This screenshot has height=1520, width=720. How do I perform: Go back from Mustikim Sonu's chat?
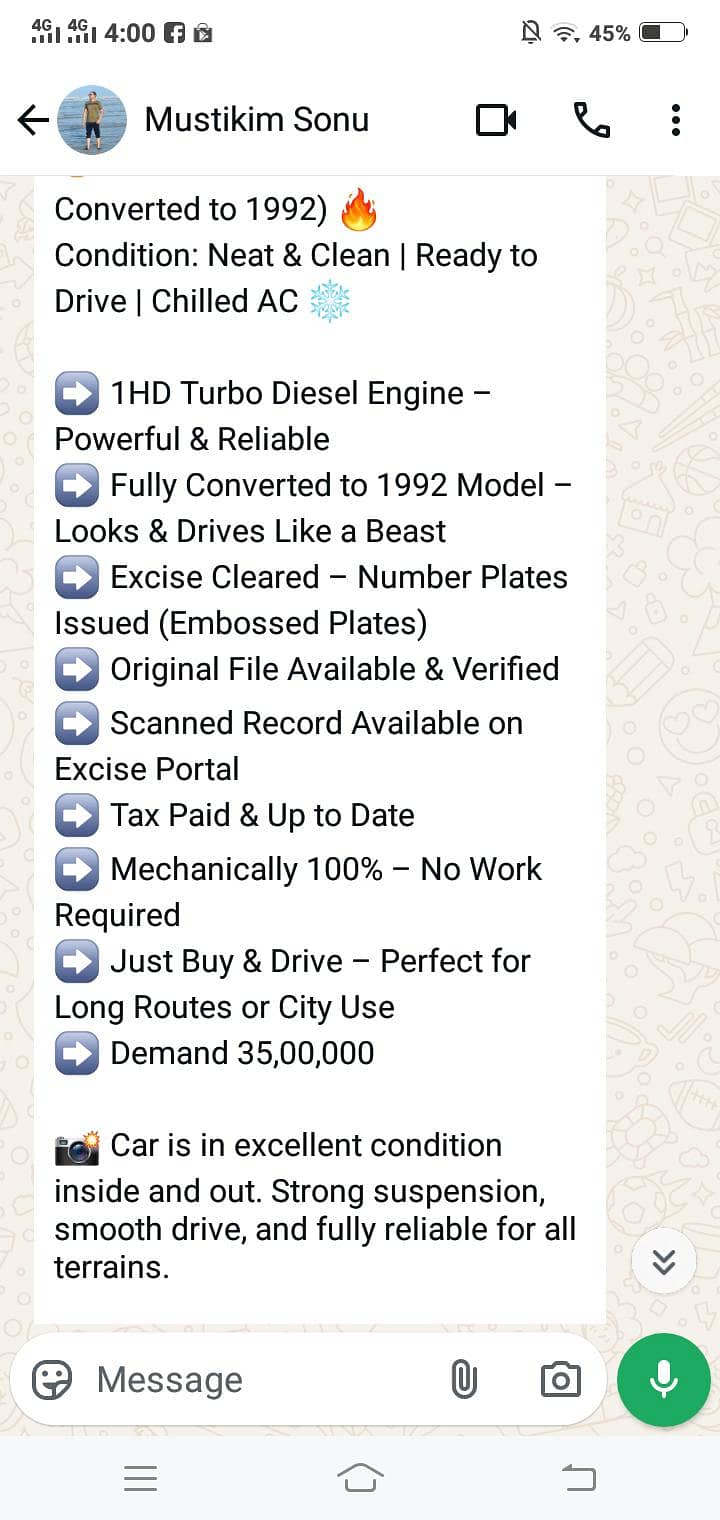tap(33, 121)
